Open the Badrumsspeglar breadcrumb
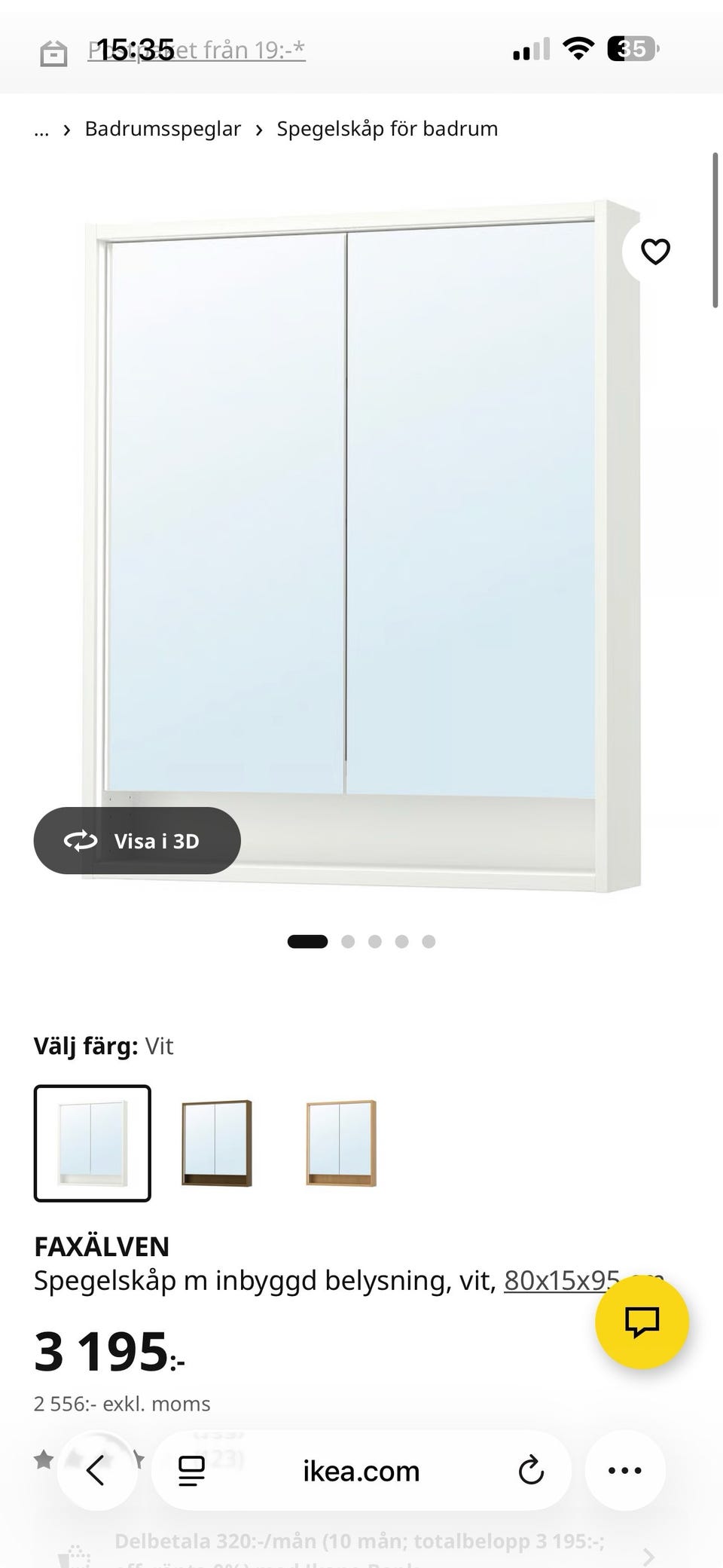The height and width of the screenshot is (1568, 723). click(162, 129)
